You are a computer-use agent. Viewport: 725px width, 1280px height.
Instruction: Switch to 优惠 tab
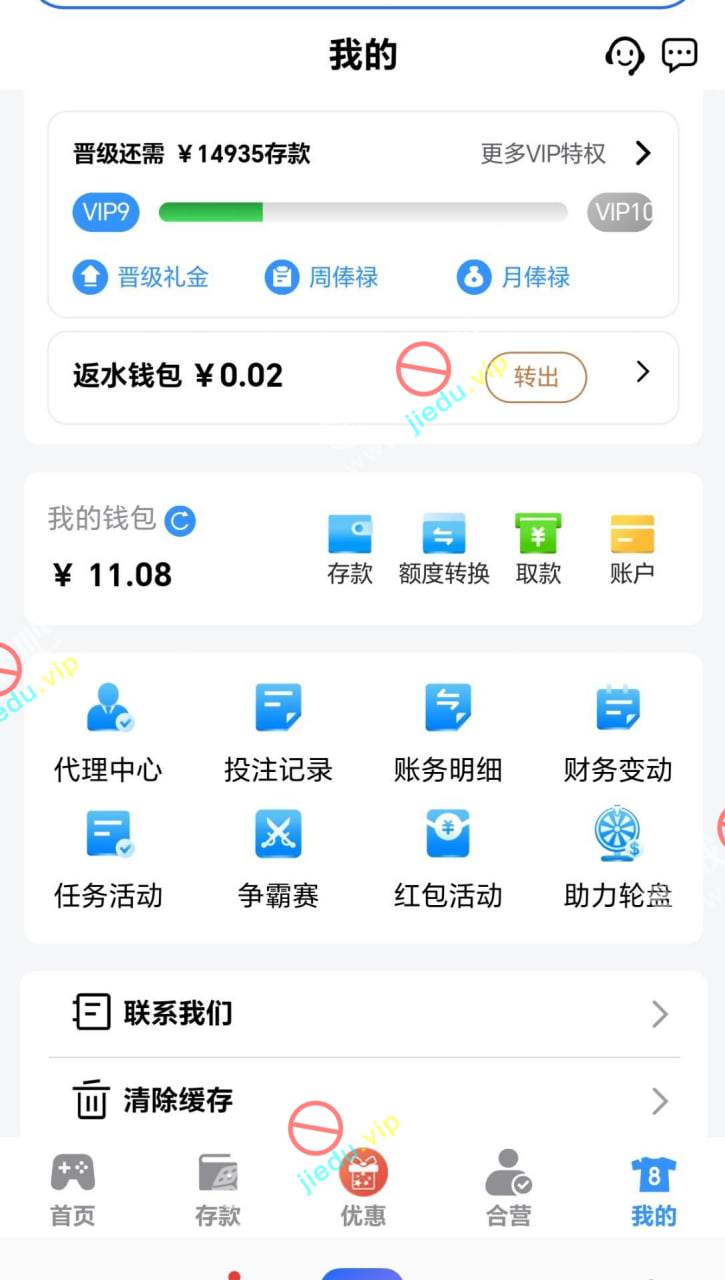tap(363, 1189)
